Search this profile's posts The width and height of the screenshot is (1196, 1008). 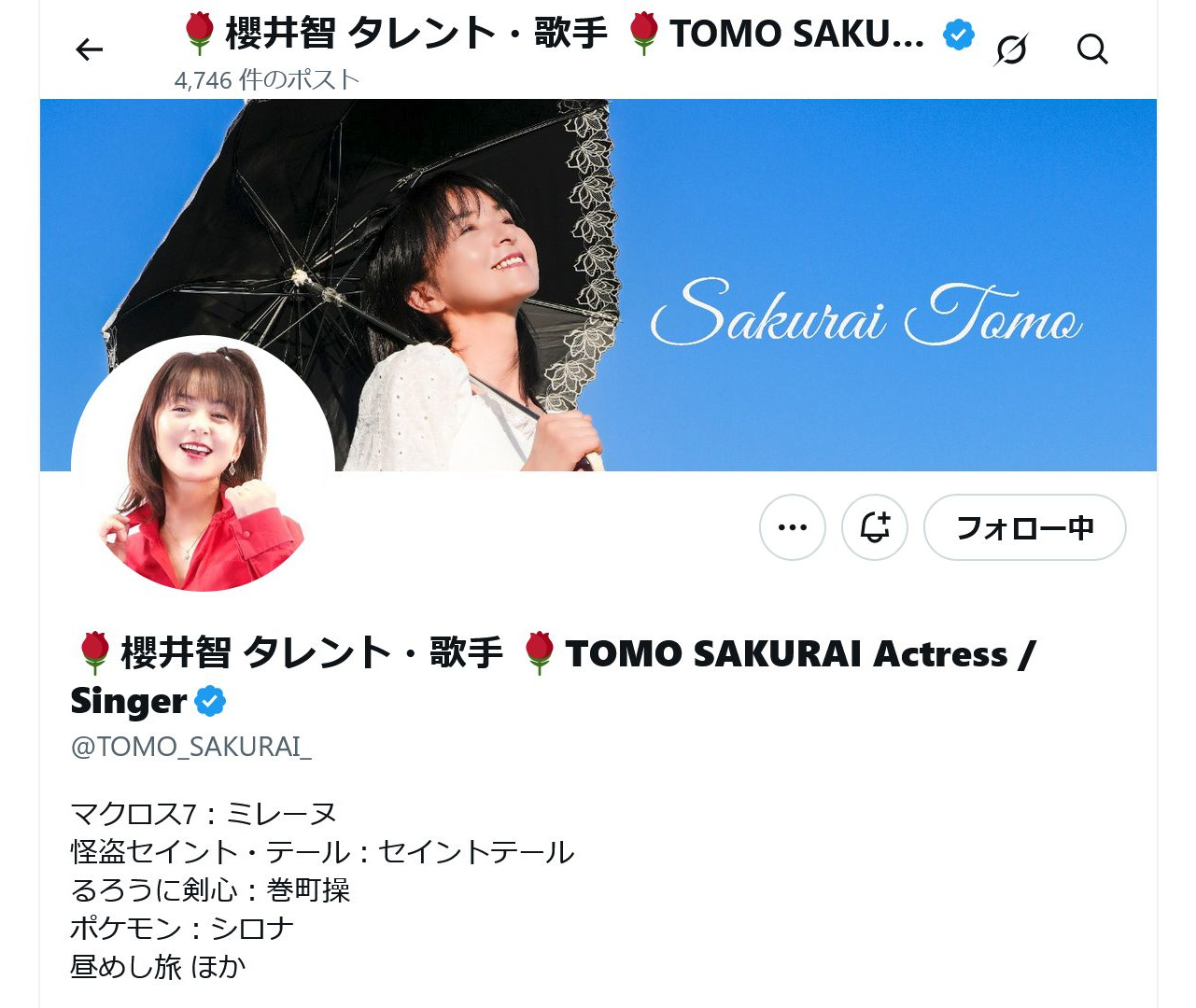coord(1091,49)
